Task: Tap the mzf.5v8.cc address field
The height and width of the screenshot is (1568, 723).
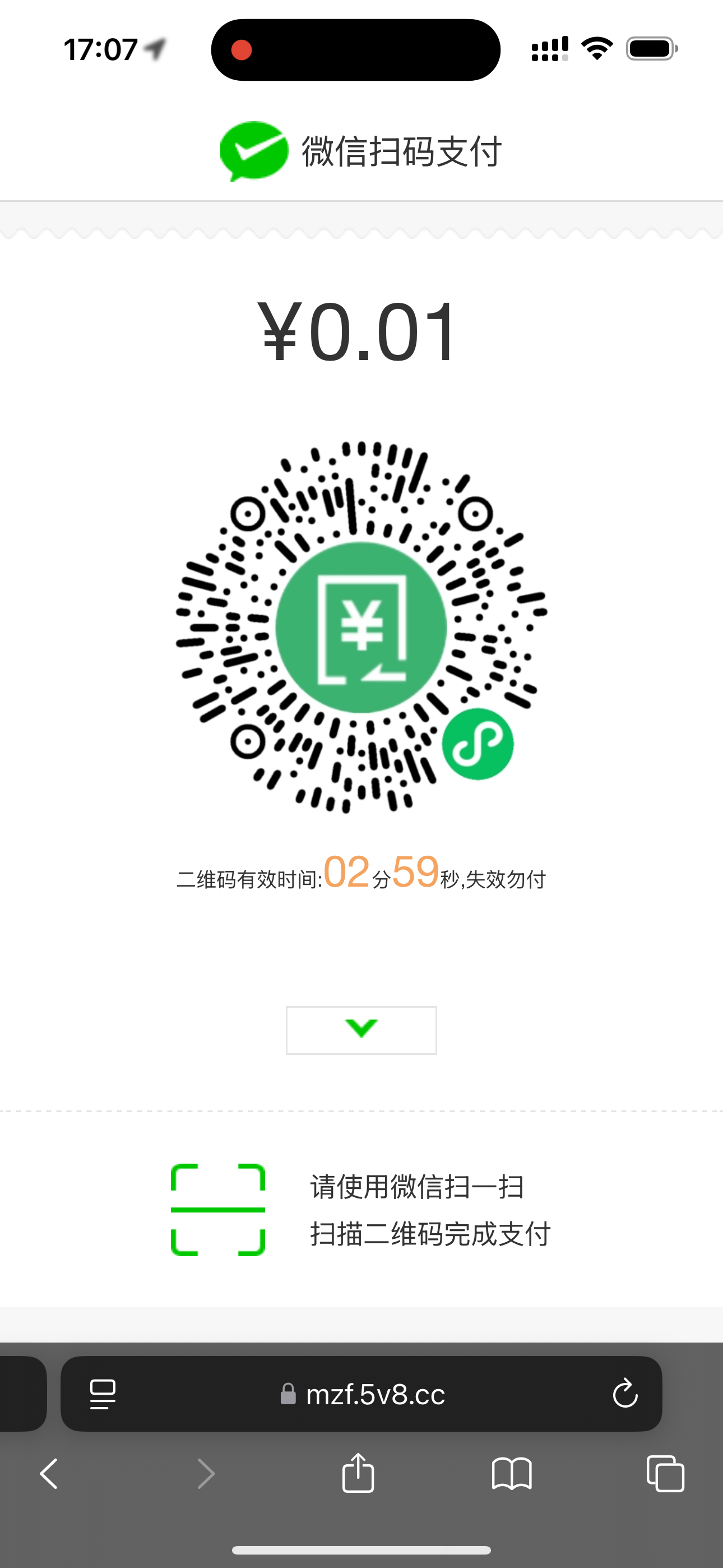Action: (361, 1394)
